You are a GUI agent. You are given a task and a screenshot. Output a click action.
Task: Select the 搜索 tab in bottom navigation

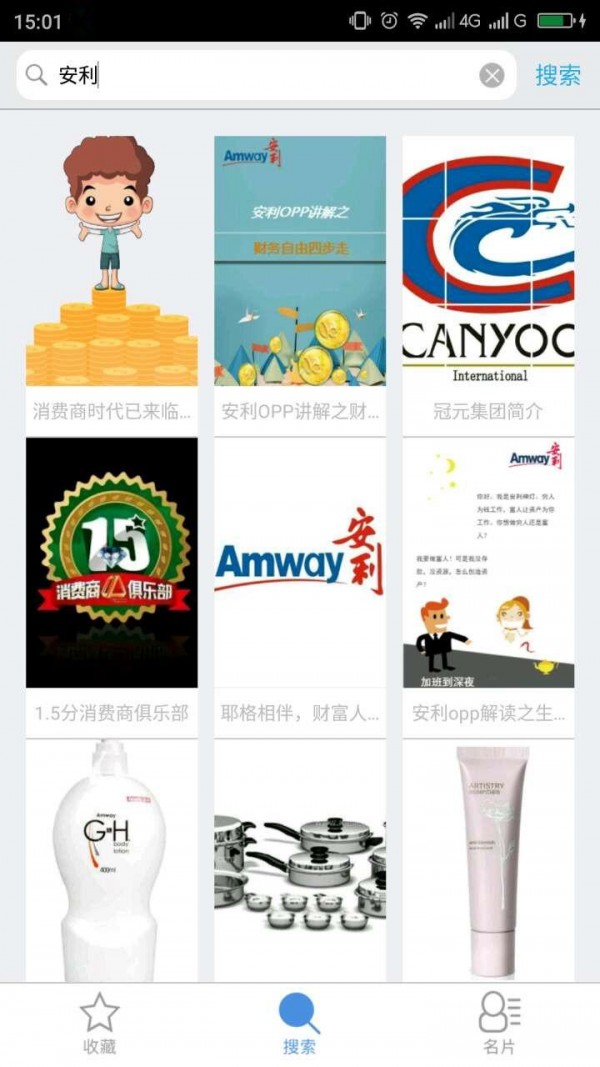(299, 1025)
